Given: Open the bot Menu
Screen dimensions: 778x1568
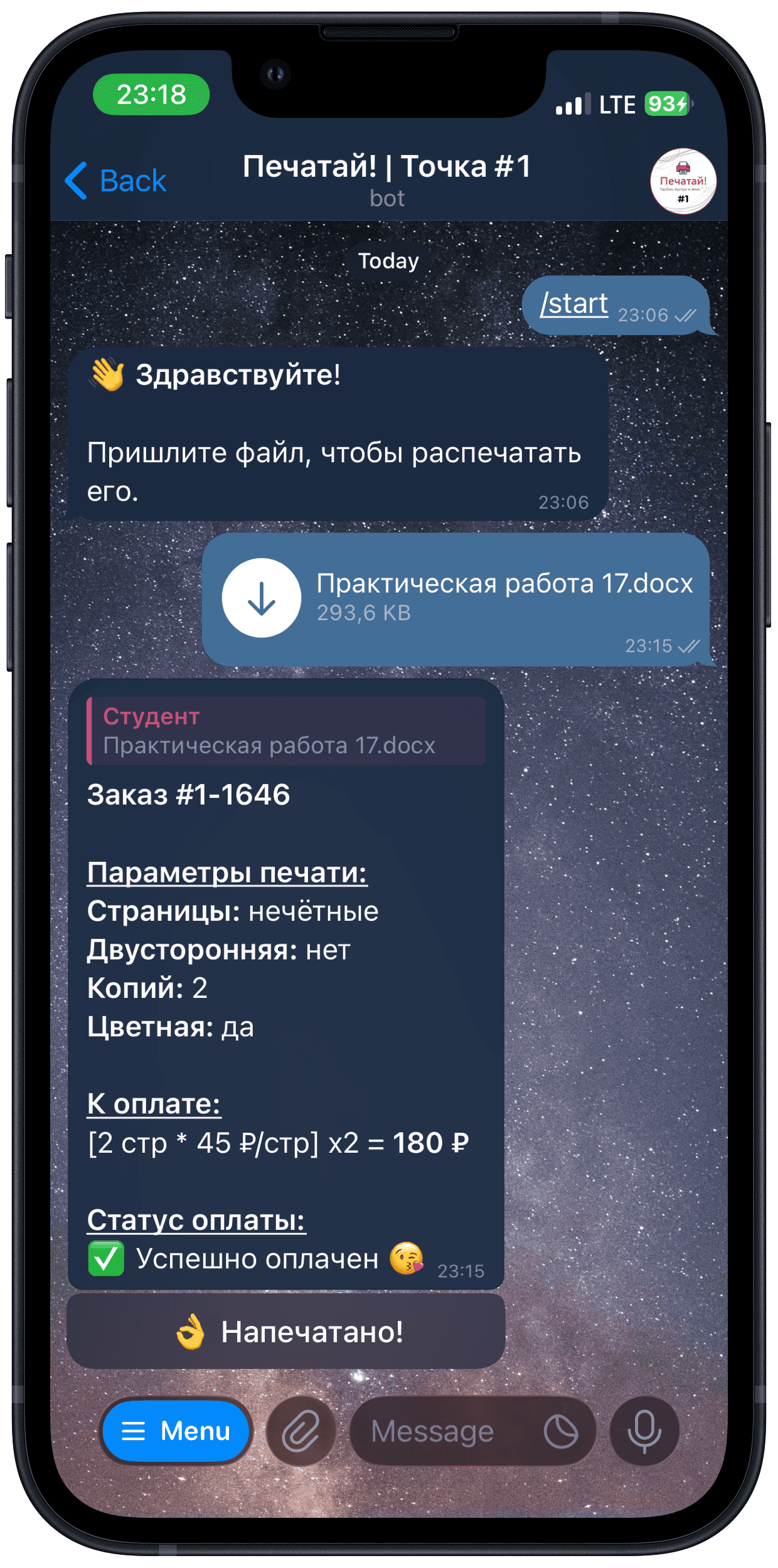Looking at the screenshot, I should tap(176, 1431).
